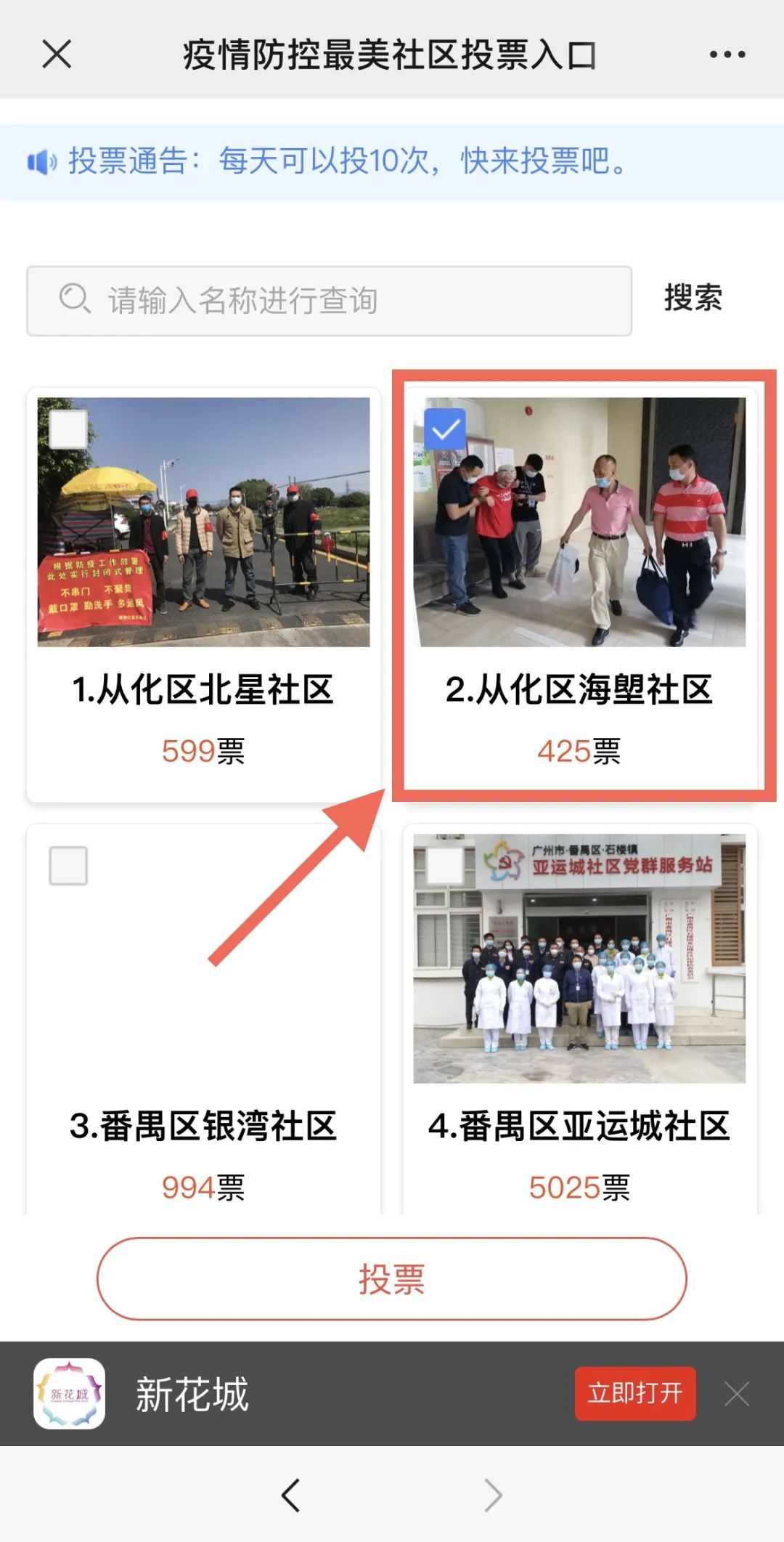Click the 搜索 search button
Viewport: 784px width, 1542px height.
point(692,298)
